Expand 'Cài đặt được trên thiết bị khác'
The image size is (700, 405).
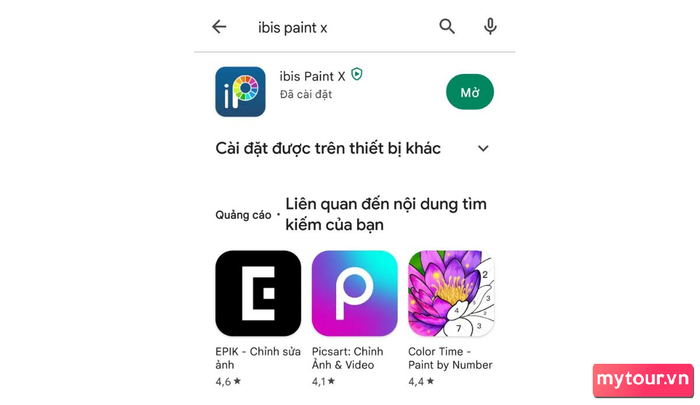(x=483, y=149)
